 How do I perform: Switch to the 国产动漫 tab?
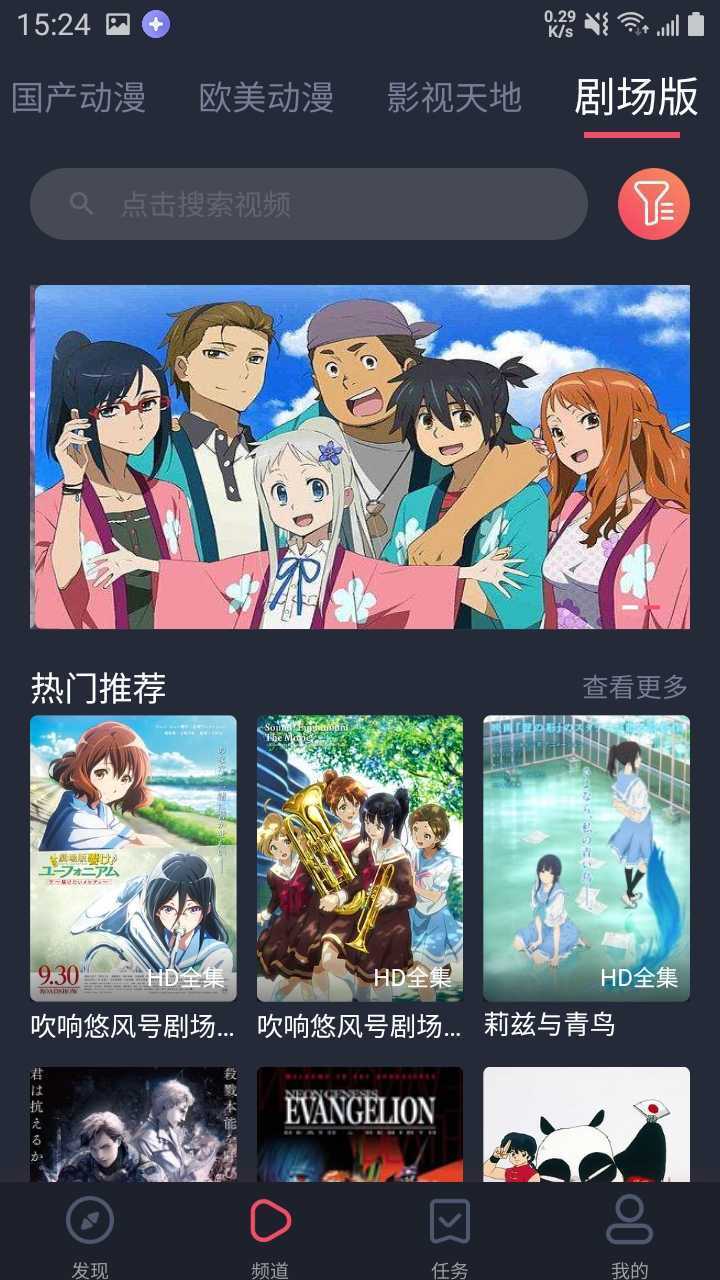77,98
